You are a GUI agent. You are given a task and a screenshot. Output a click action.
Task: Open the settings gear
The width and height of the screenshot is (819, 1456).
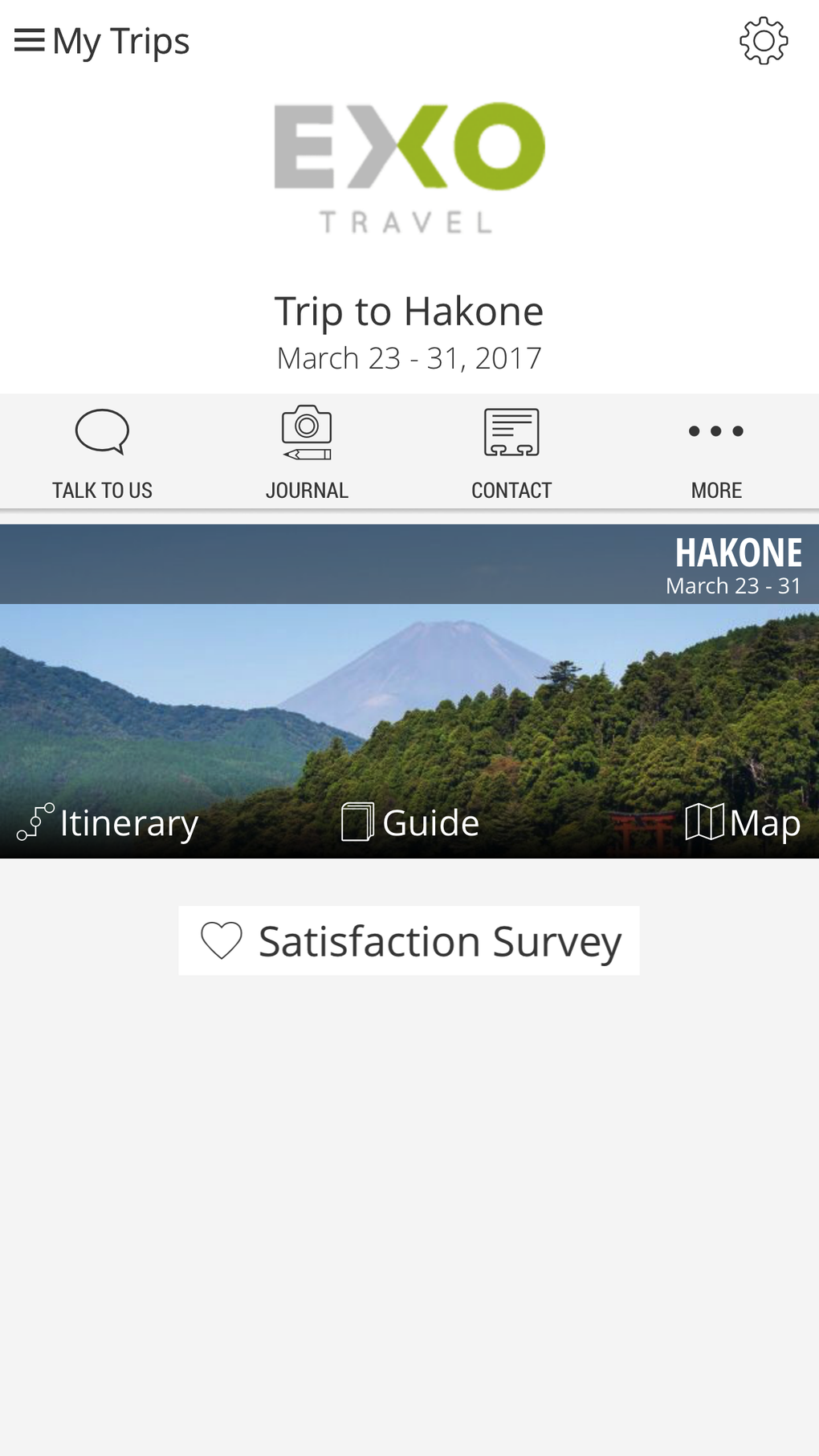click(x=764, y=41)
